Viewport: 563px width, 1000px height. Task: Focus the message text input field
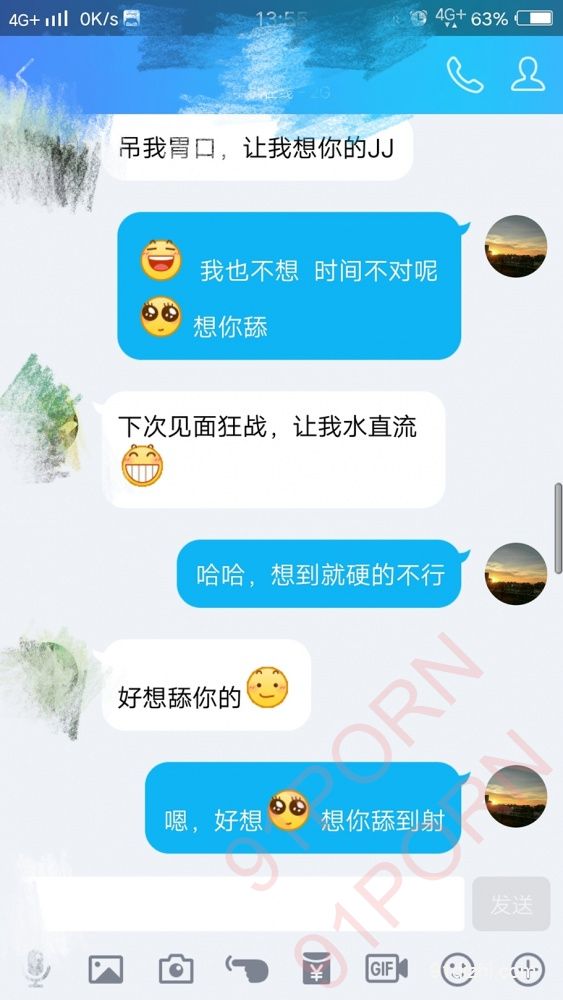pyautogui.click(x=251, y=903)
